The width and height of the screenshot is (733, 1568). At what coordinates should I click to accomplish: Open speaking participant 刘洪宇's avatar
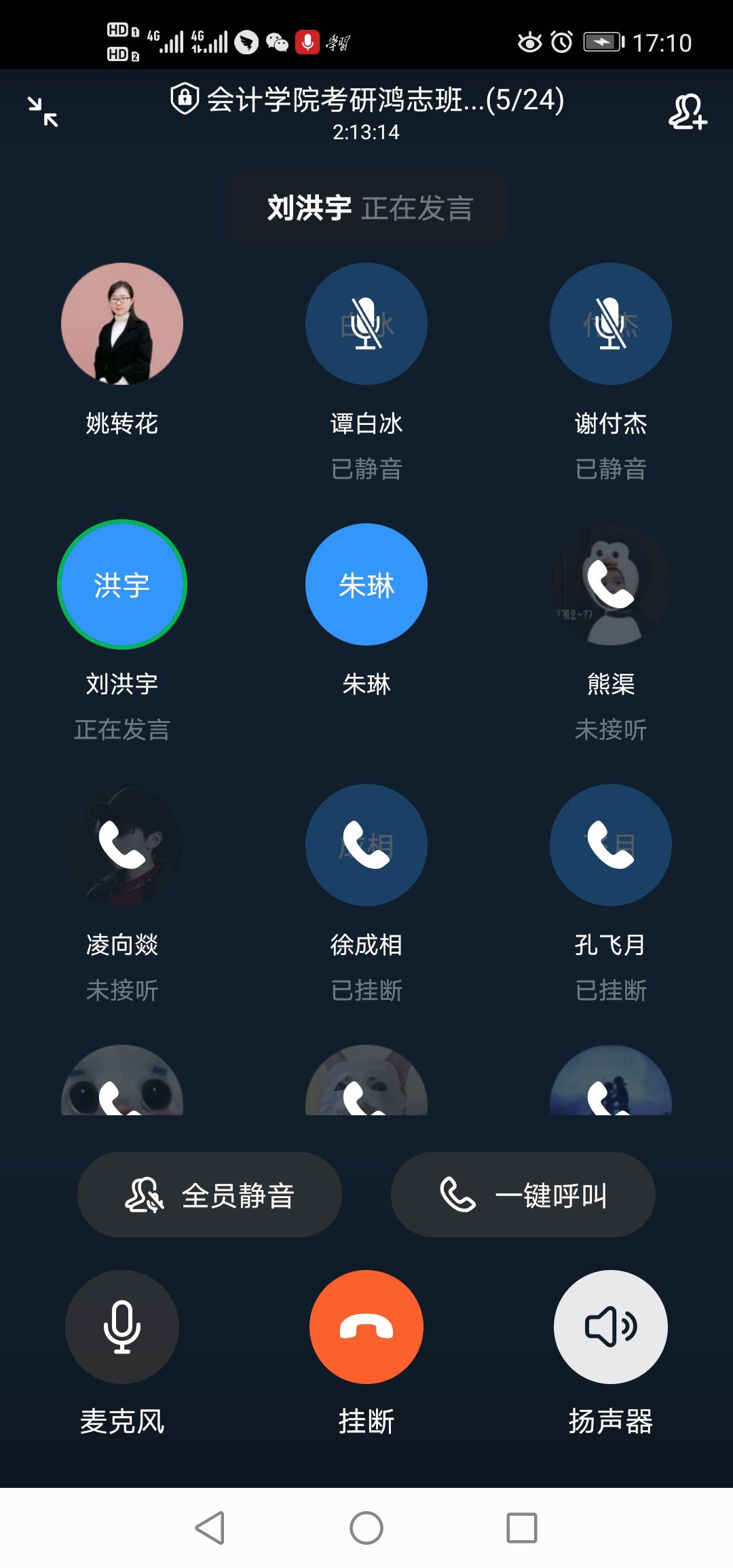pyautogui.click(x=122, y=584)
